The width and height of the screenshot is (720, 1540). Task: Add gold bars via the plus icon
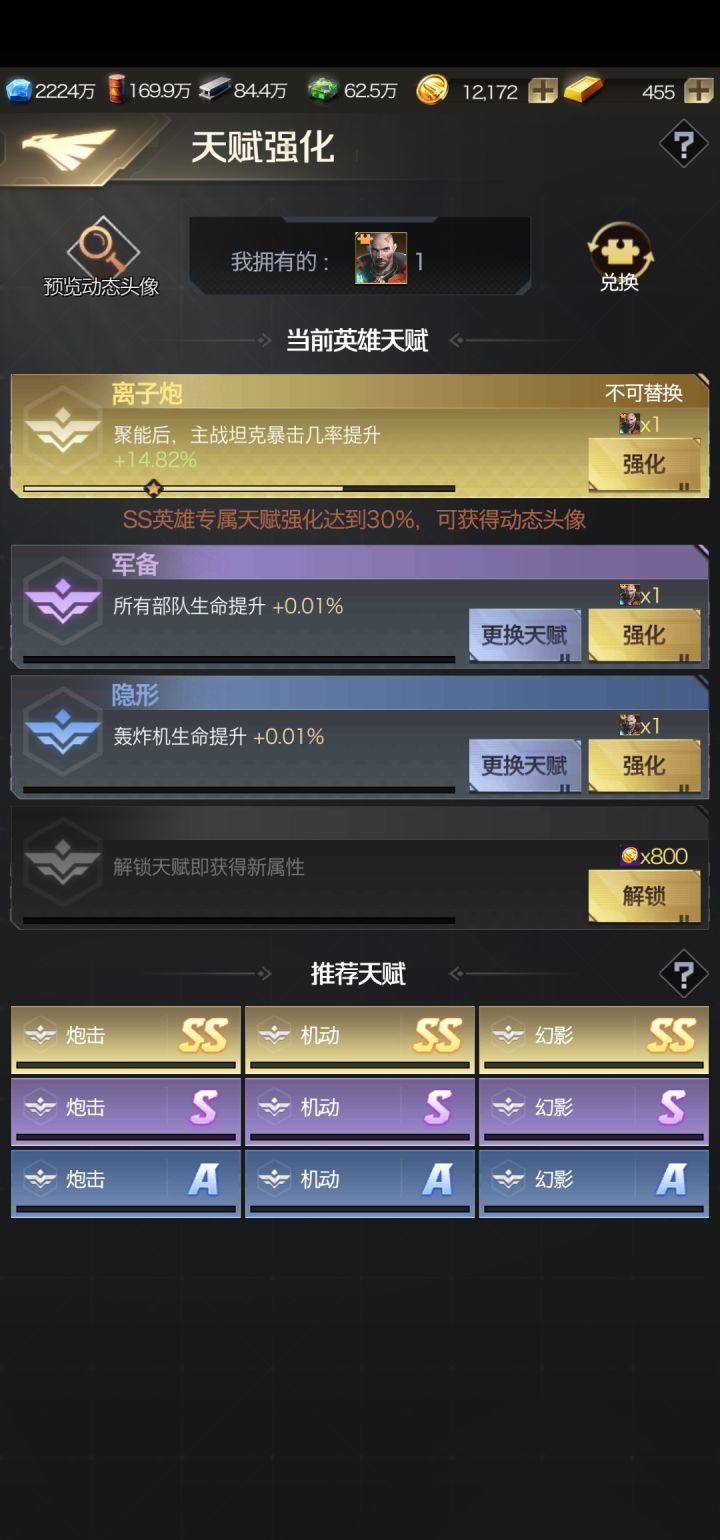click(697, 91)
